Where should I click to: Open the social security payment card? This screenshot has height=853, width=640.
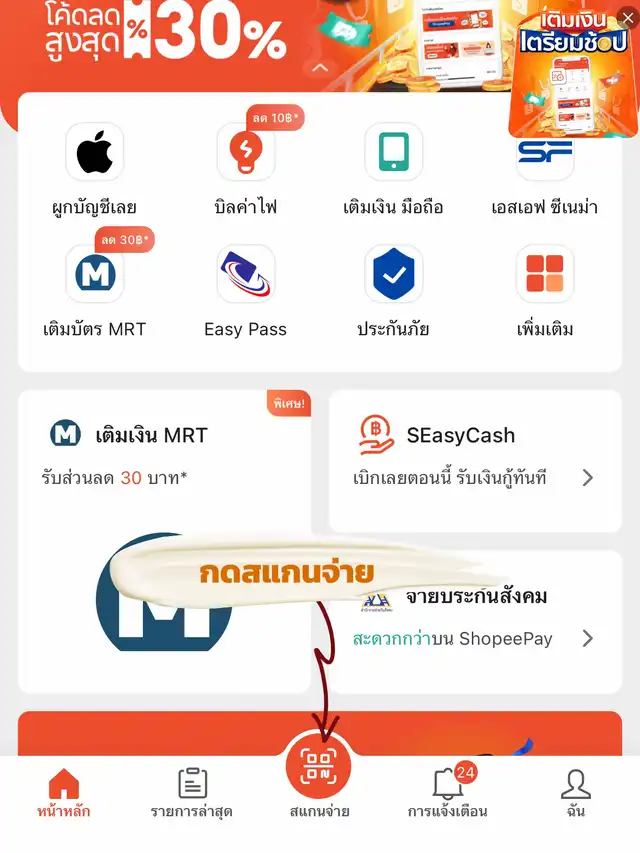[475, 622]
